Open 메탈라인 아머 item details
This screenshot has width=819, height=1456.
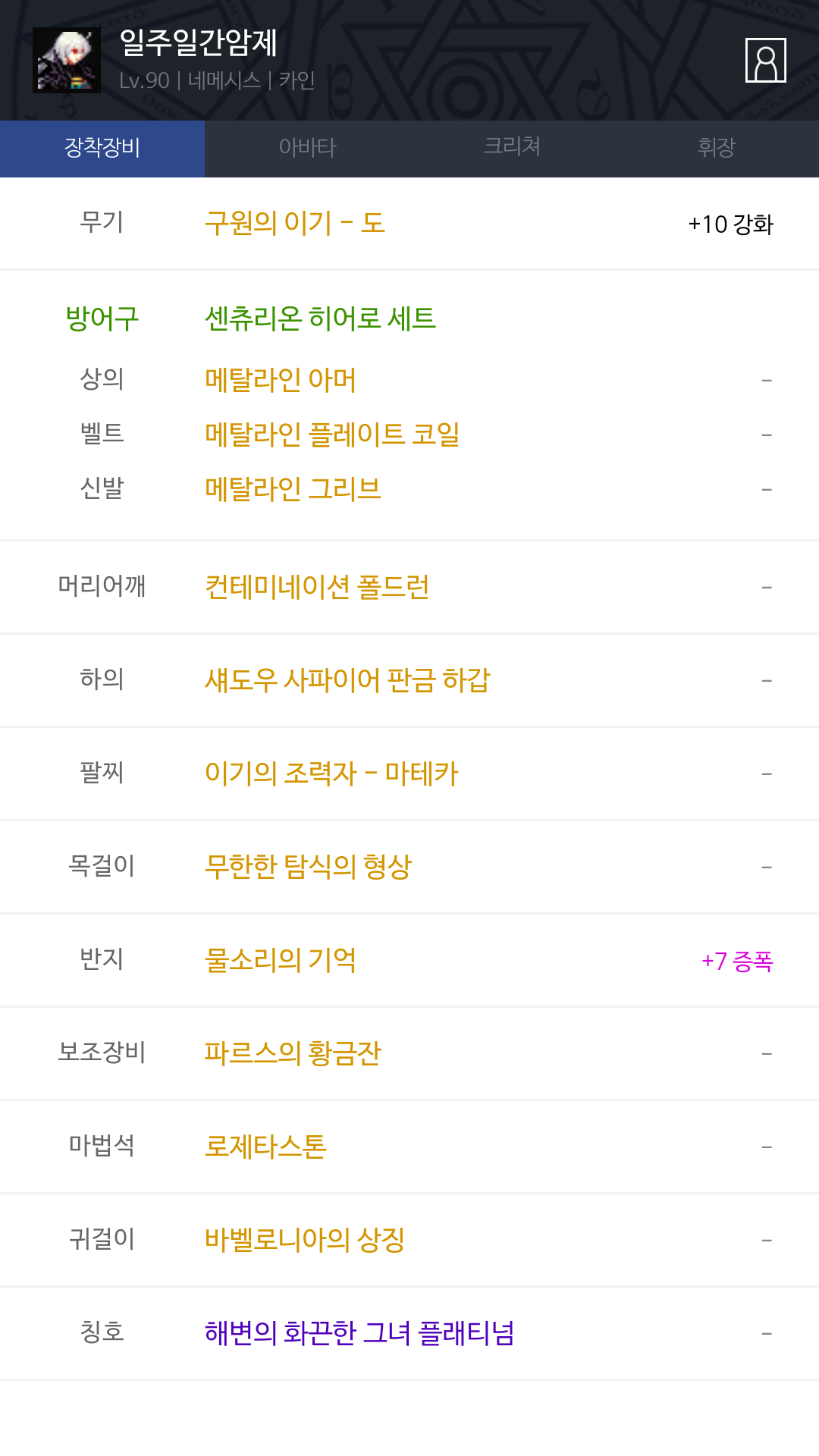[281, 379]
